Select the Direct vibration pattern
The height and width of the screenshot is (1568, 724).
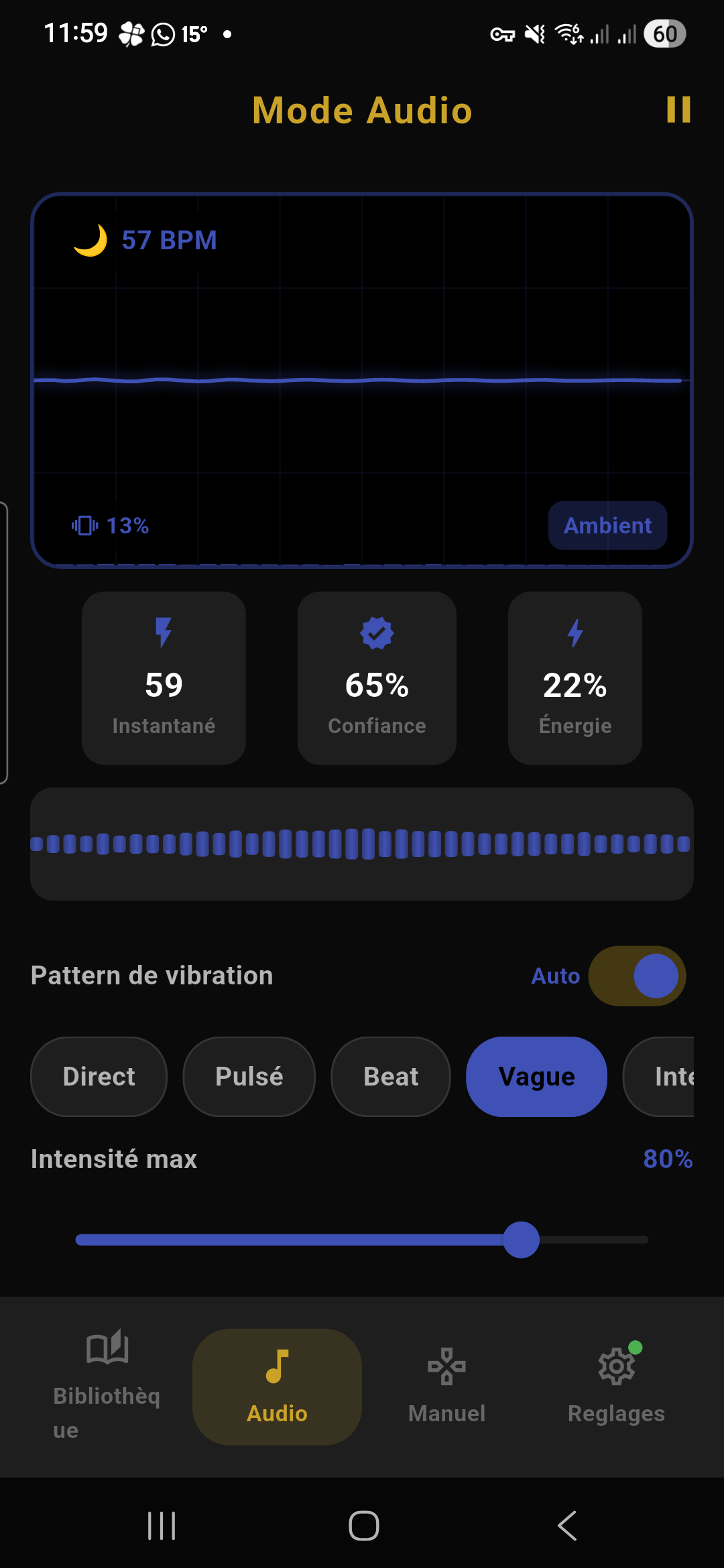click(x=98, y=1076)
